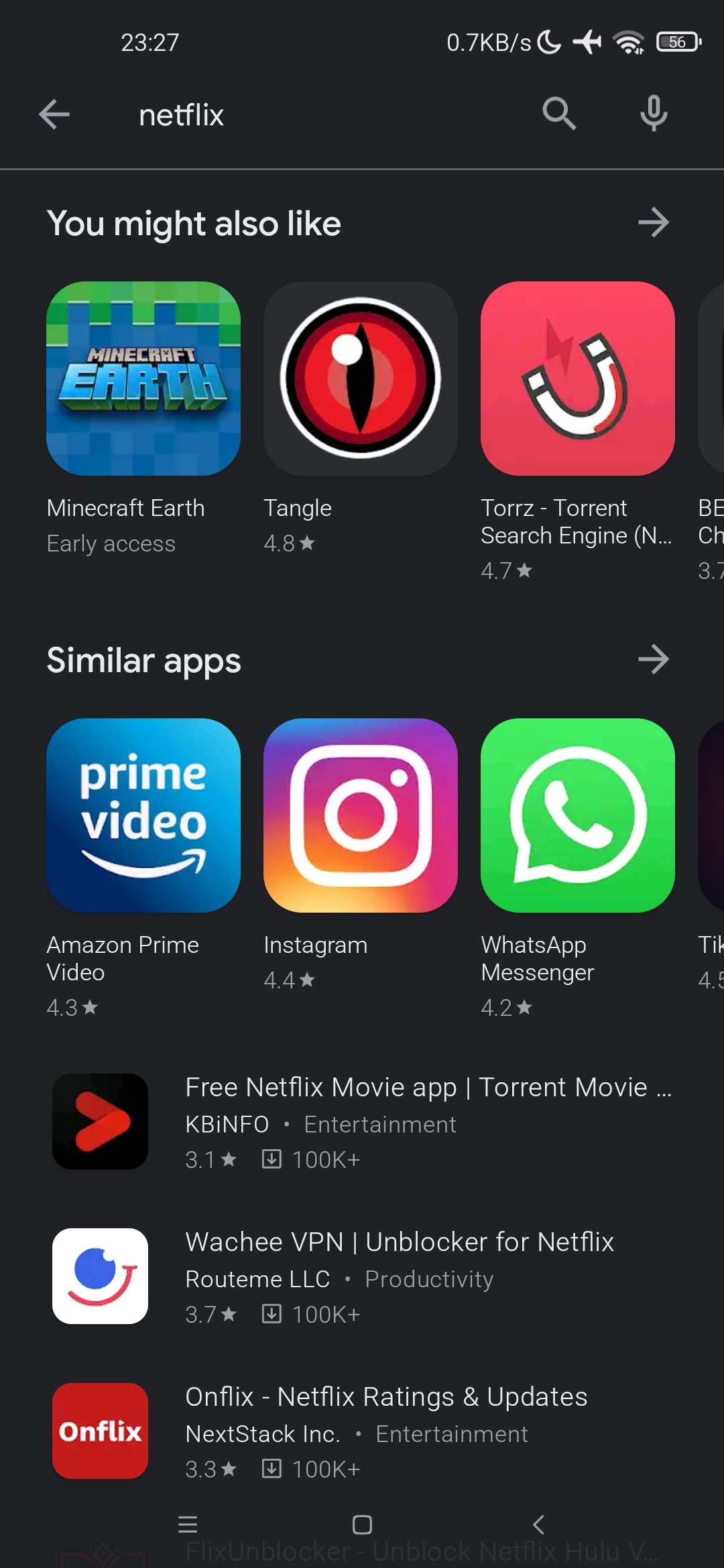Screen dimensions: 724x1568
Task: Tap the system home button
Action: click(x=362, y=1525)
